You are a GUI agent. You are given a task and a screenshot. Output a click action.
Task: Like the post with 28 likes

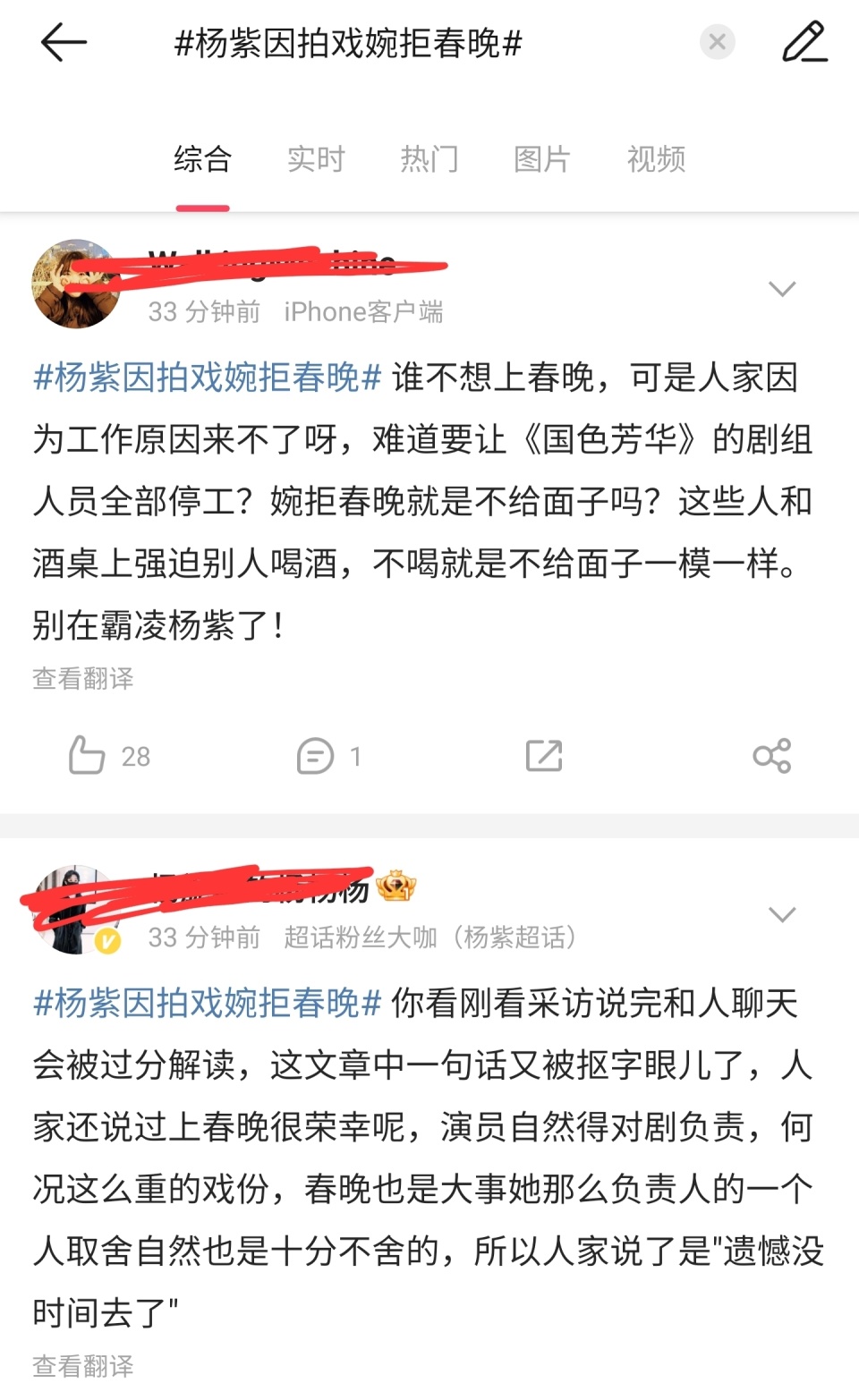pyautogui.click(x=88, y=756)
